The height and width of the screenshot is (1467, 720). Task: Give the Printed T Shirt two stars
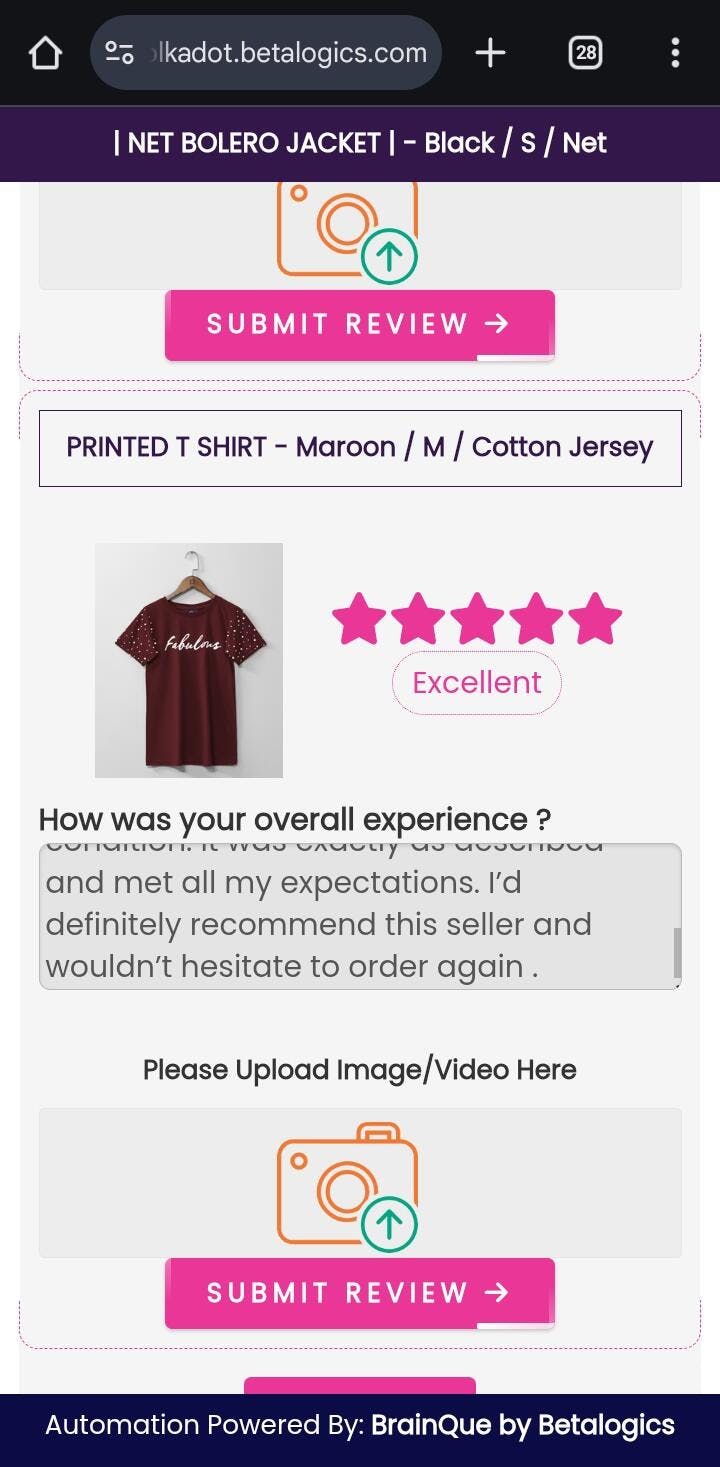418,619
